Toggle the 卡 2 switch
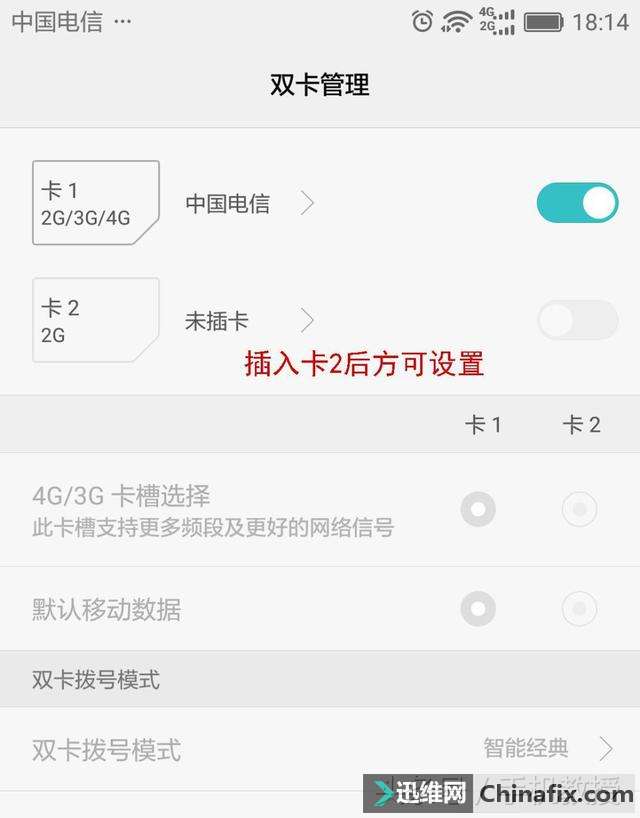This screenshot has width=640, height=818. [577, 321]
